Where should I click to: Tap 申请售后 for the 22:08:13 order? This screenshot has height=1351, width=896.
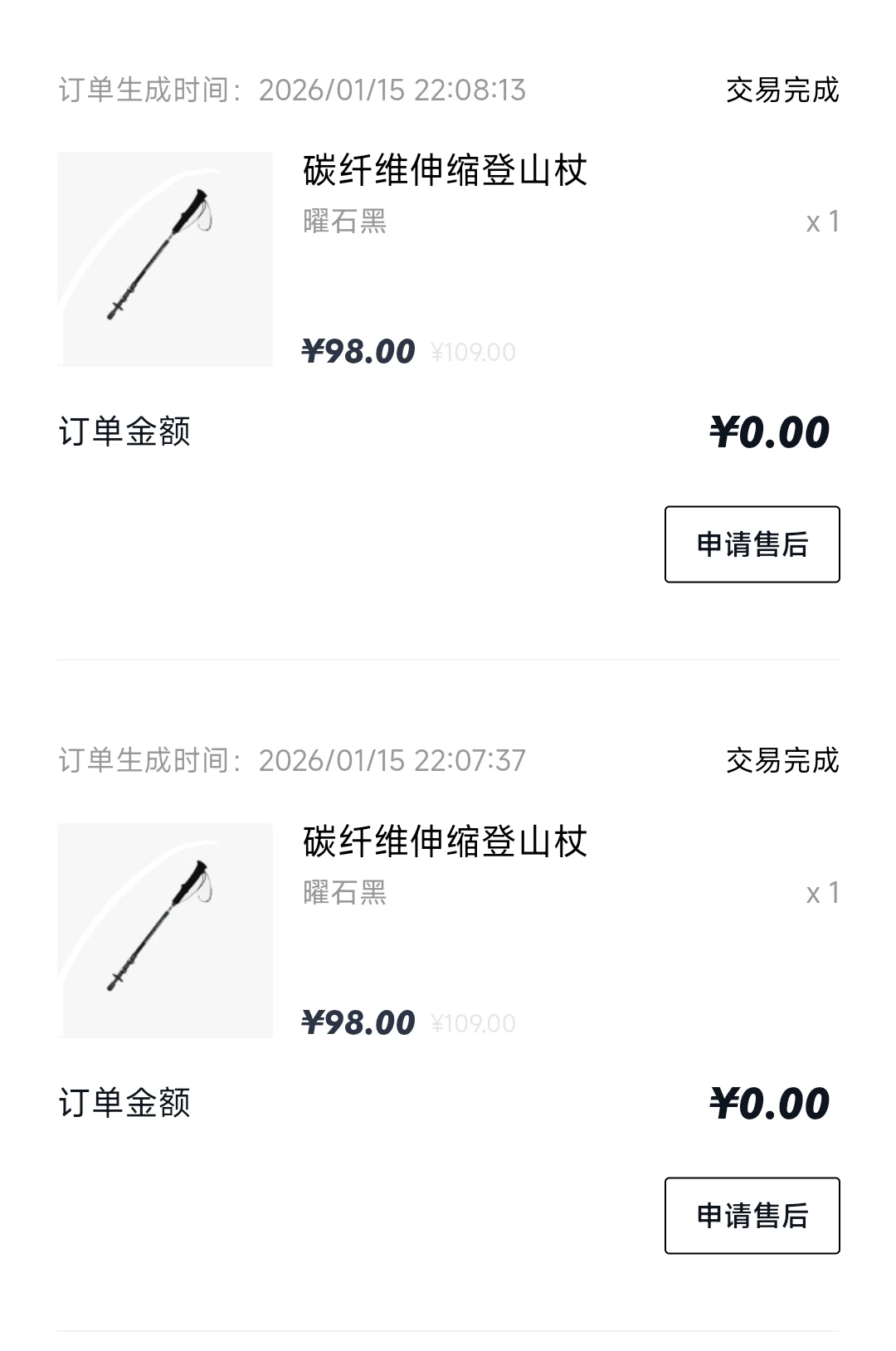pyautogui.click(x=752, y=544)
